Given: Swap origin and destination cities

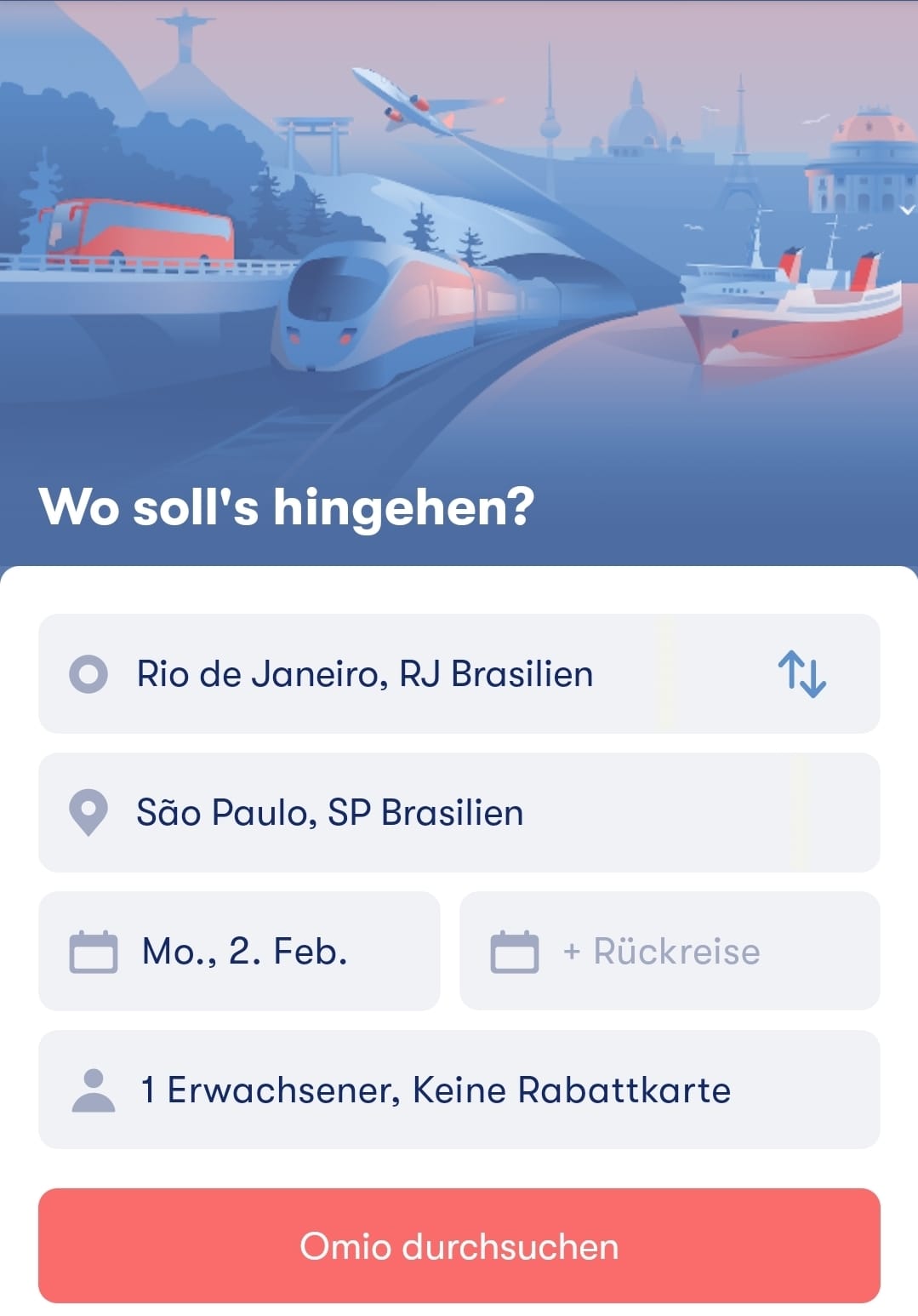Looking at the screenshot, I should [801, 674].
